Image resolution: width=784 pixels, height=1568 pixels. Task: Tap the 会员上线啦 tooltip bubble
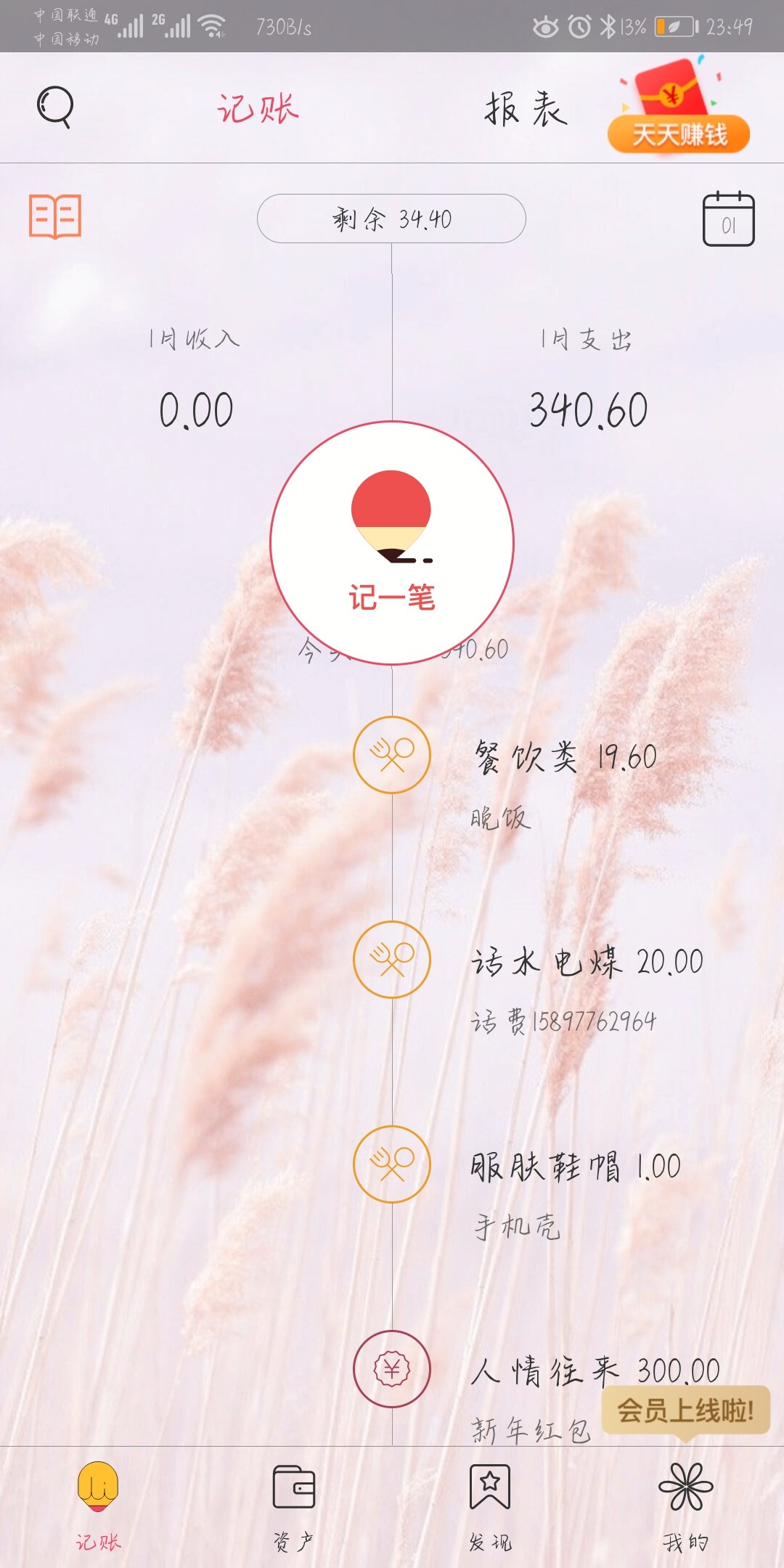pyautogui.click(x=686, y=1411)
